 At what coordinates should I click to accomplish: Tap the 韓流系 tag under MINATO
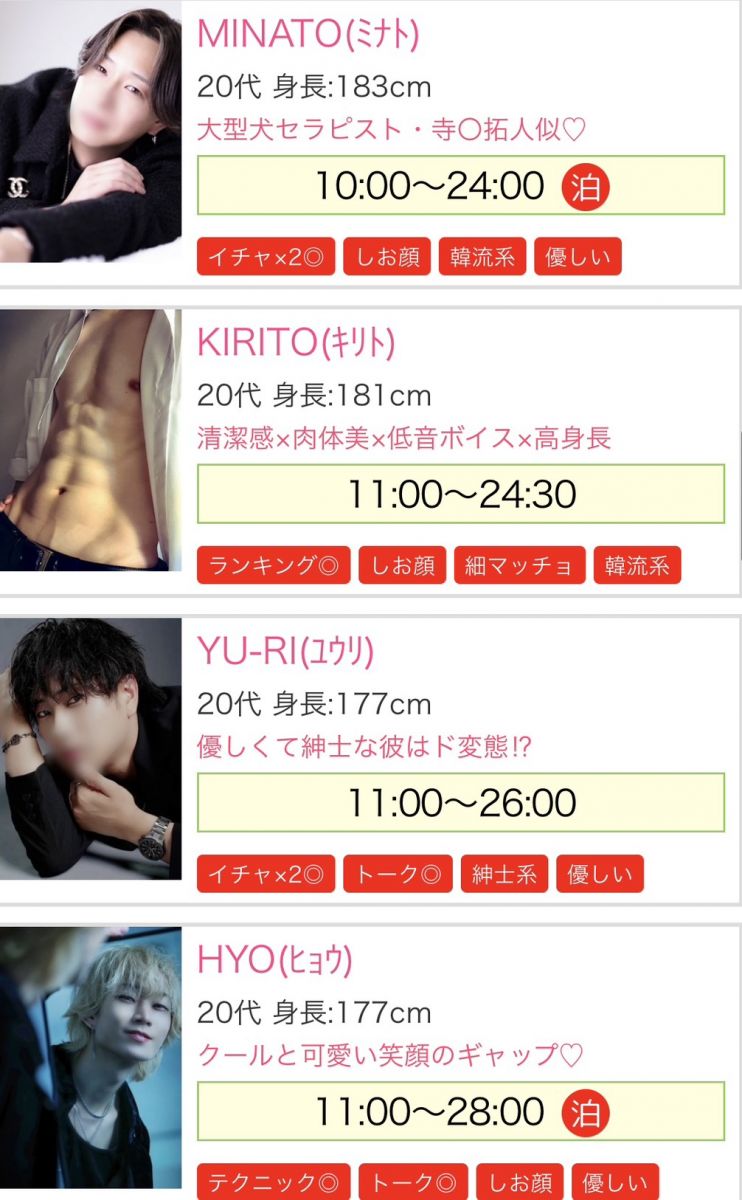(482, 257)
